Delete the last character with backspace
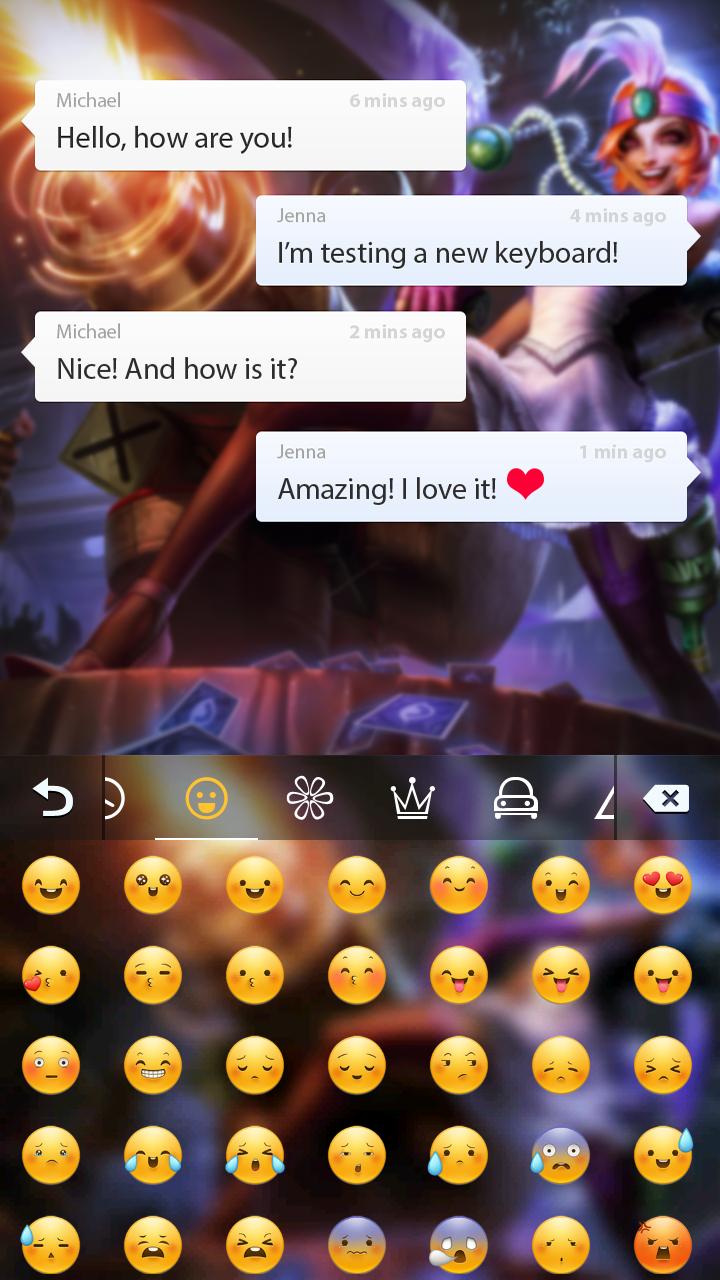The width and height of the screenshot is (720, 1280). point(667,798)
